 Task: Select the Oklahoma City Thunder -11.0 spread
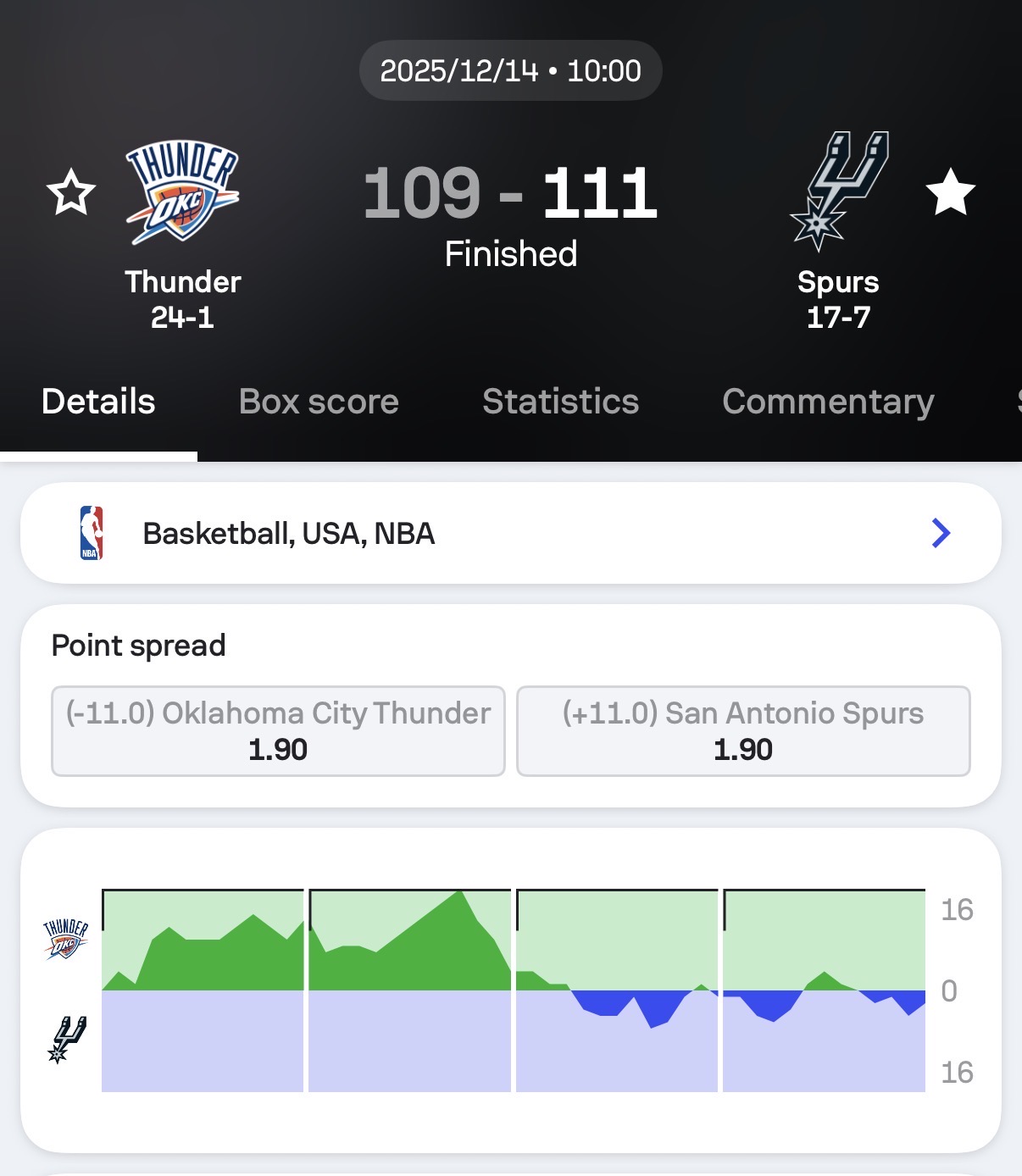tap(278, 731)
